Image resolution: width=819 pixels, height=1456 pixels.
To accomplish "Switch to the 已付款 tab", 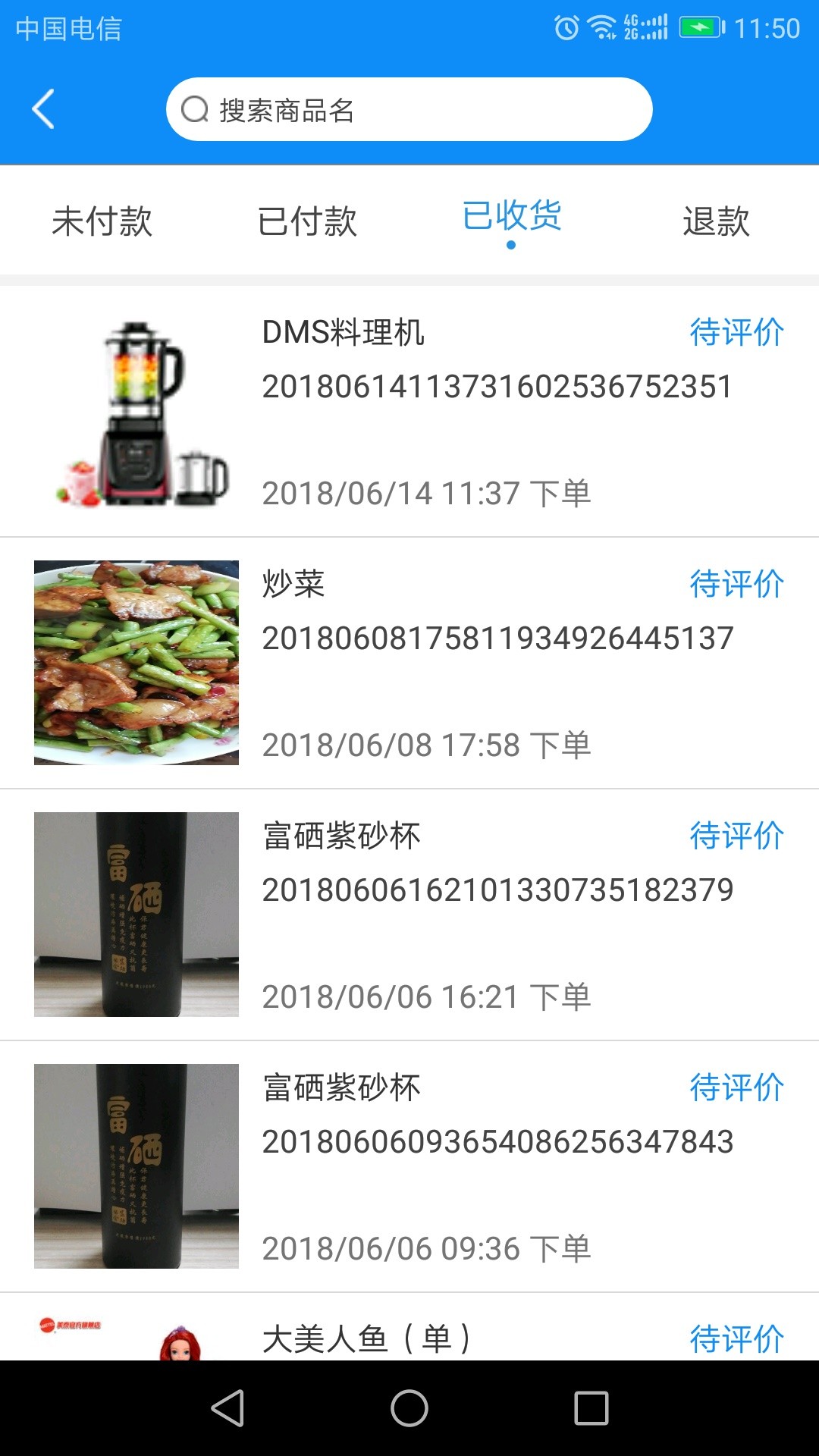I will click(307, 221).
